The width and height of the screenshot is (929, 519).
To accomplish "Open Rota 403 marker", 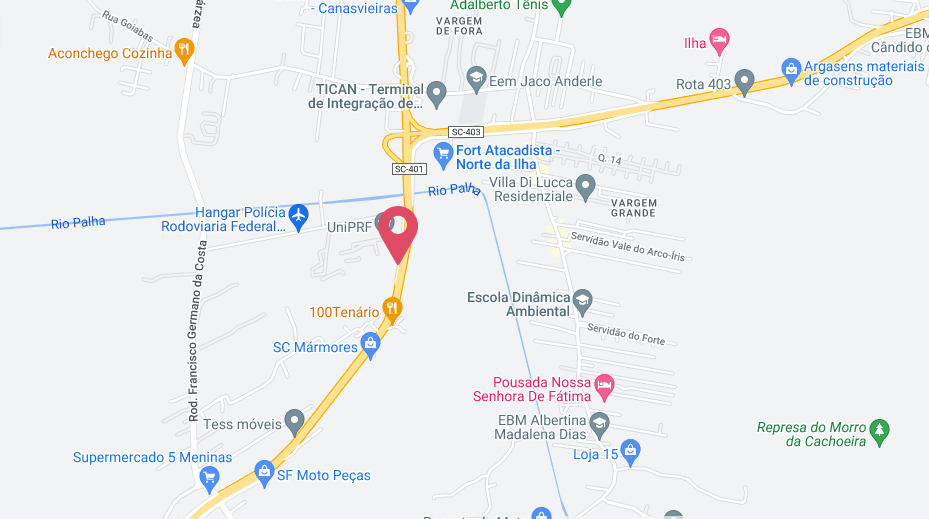I will 743,81.
